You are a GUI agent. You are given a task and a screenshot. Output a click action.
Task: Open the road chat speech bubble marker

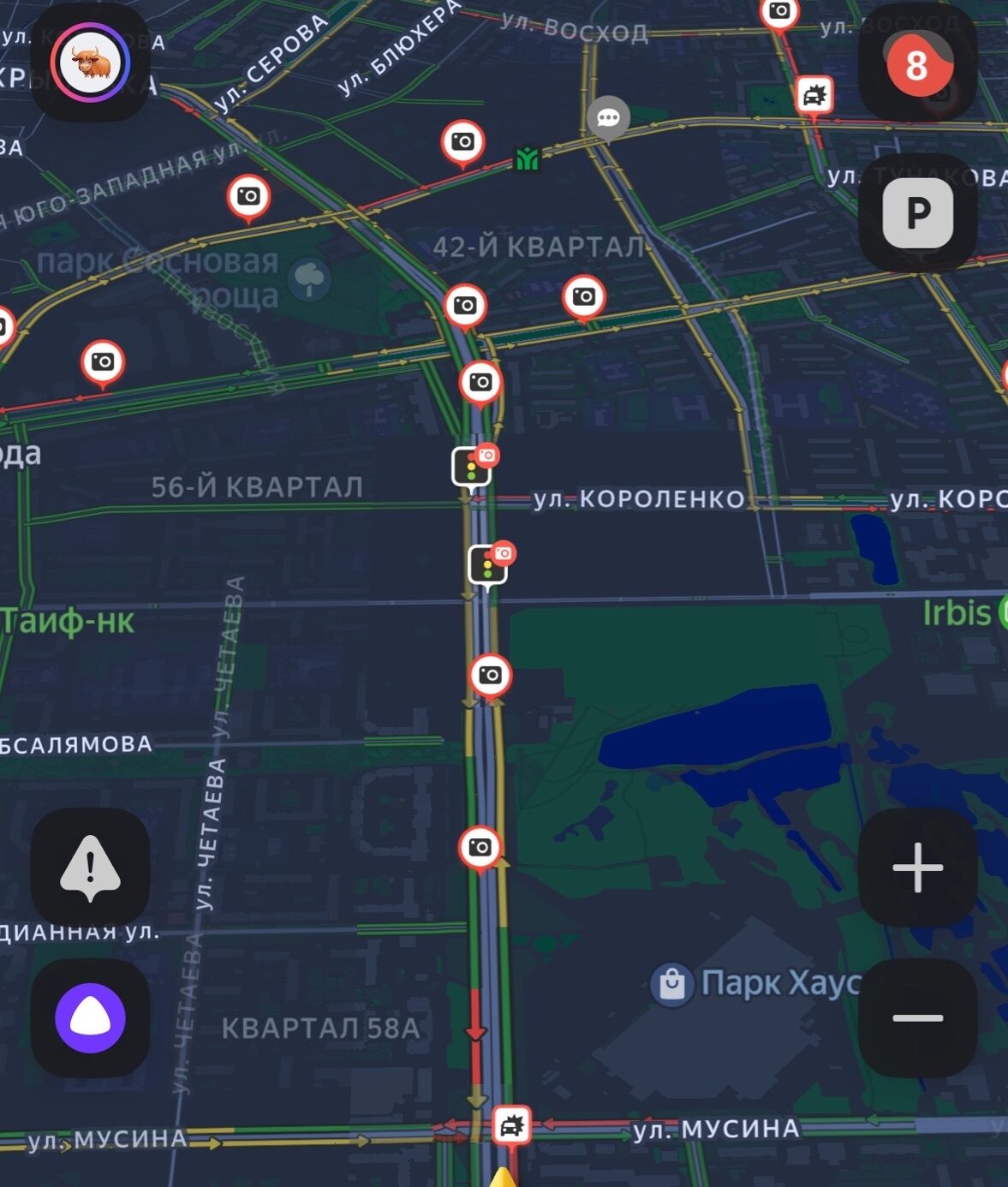pyautogui.click(x=608, y=117)
